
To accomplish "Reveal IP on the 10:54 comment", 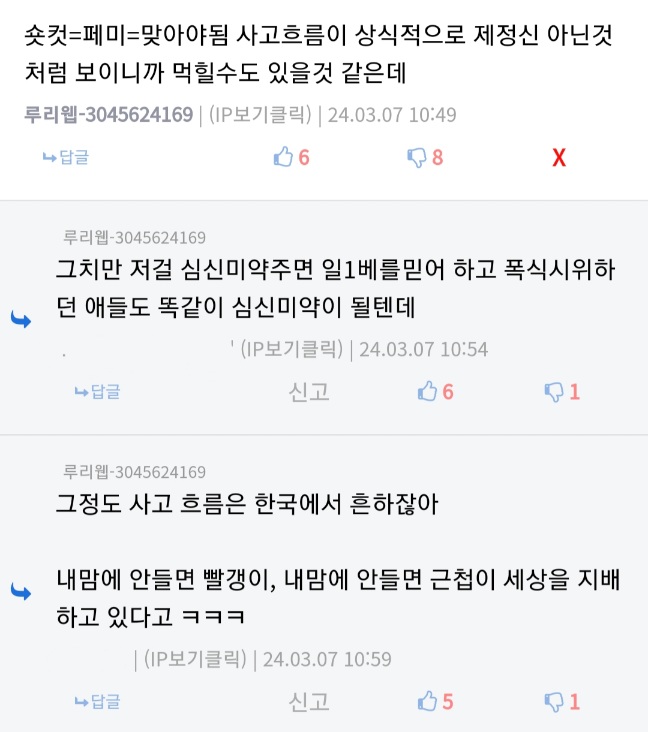I will [x=291, y=349].
